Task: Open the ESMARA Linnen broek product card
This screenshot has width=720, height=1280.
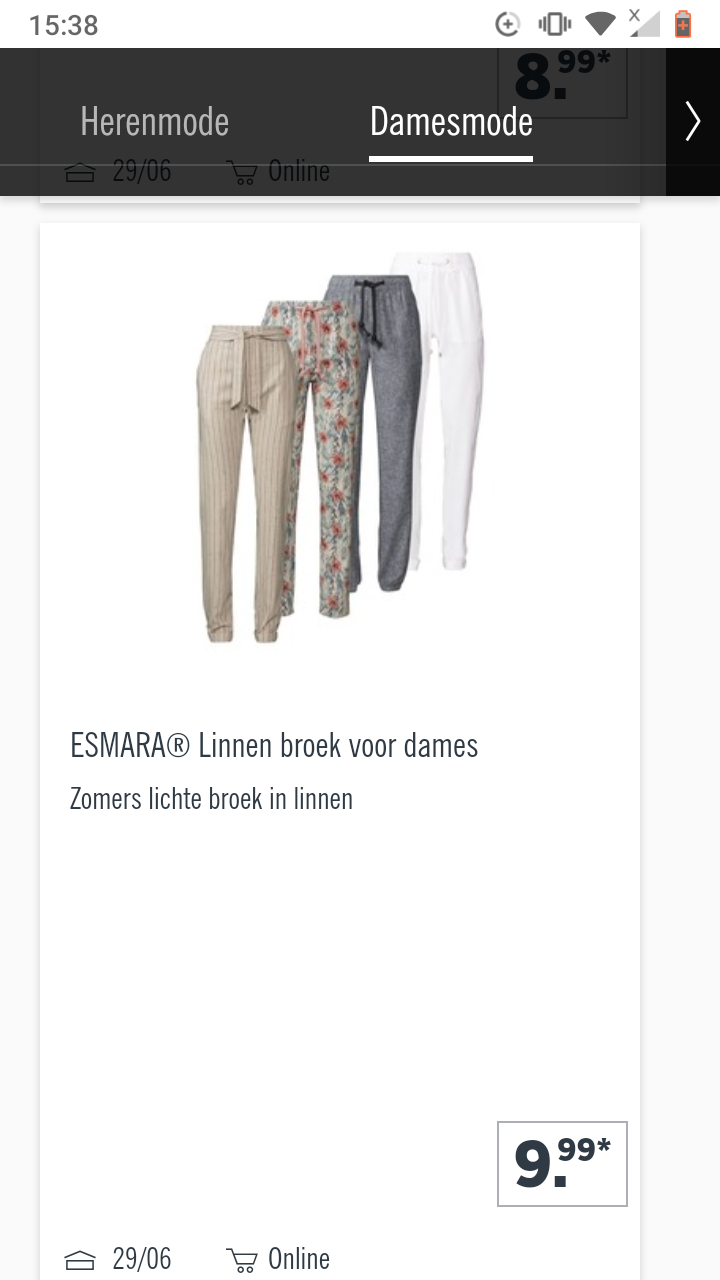Action: [340, 752]
